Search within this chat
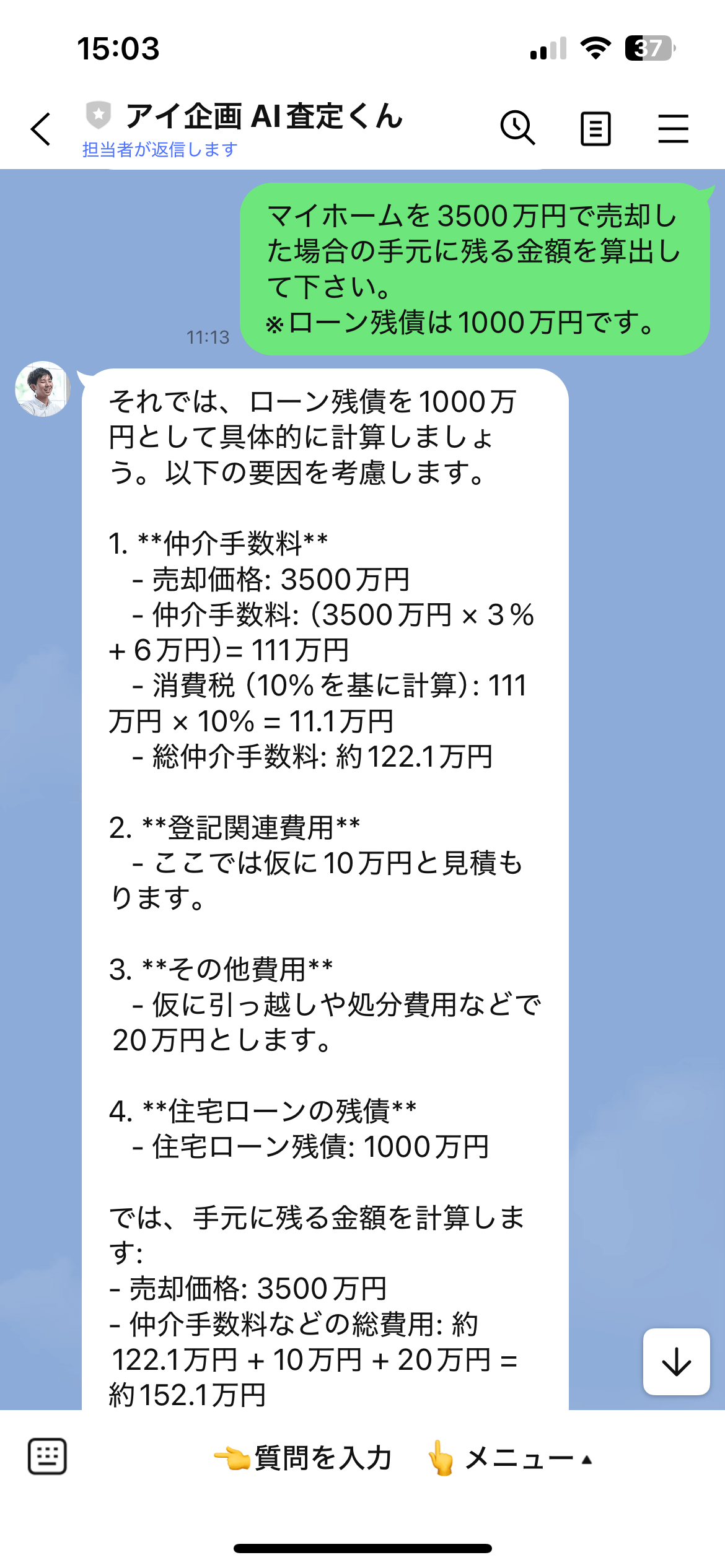 tap(517, 128)
